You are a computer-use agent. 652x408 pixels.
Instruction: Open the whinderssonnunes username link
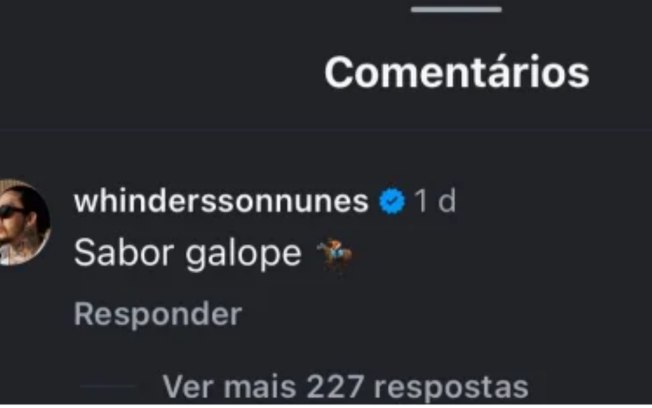(x=221, y=202)
